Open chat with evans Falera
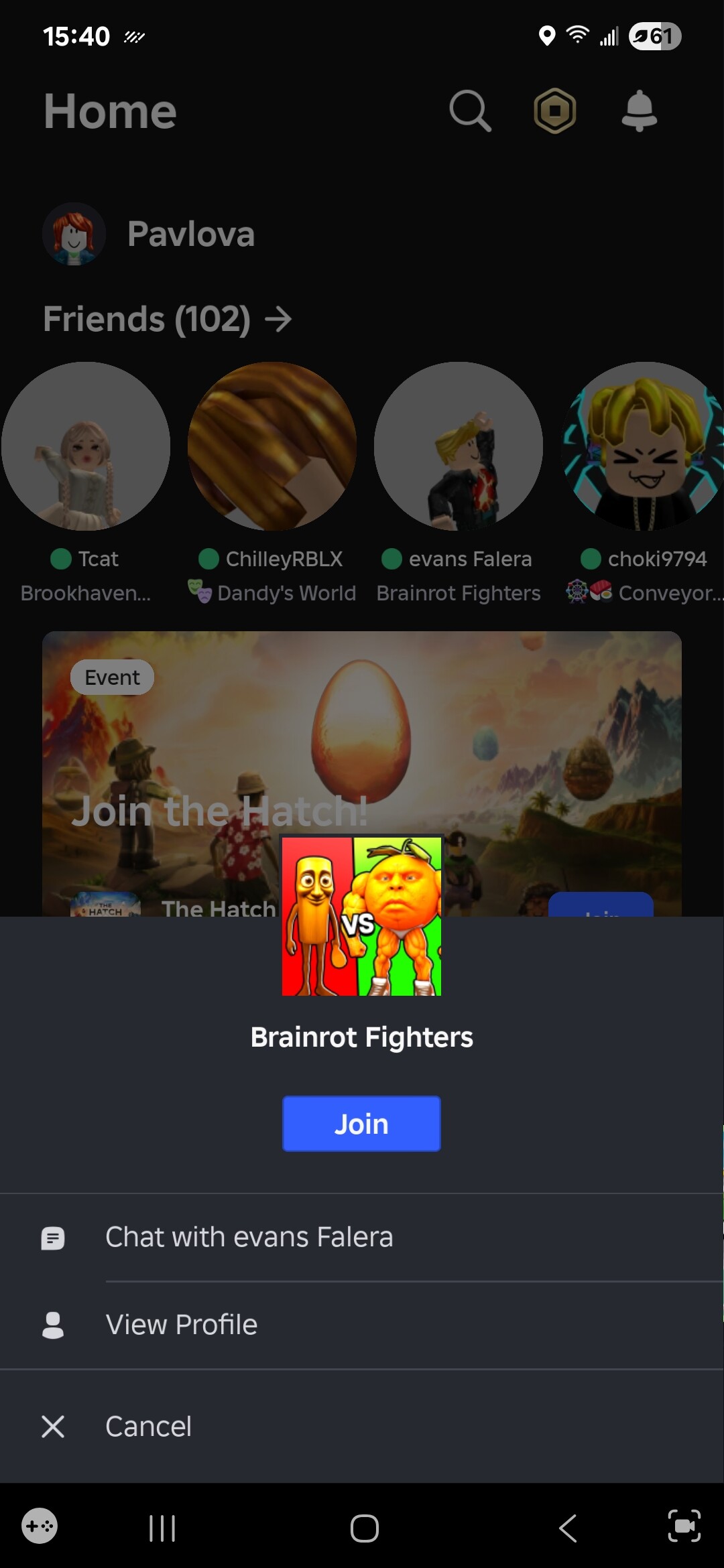The height and width of the screenshot is (1568, 724). point(362,1237)
